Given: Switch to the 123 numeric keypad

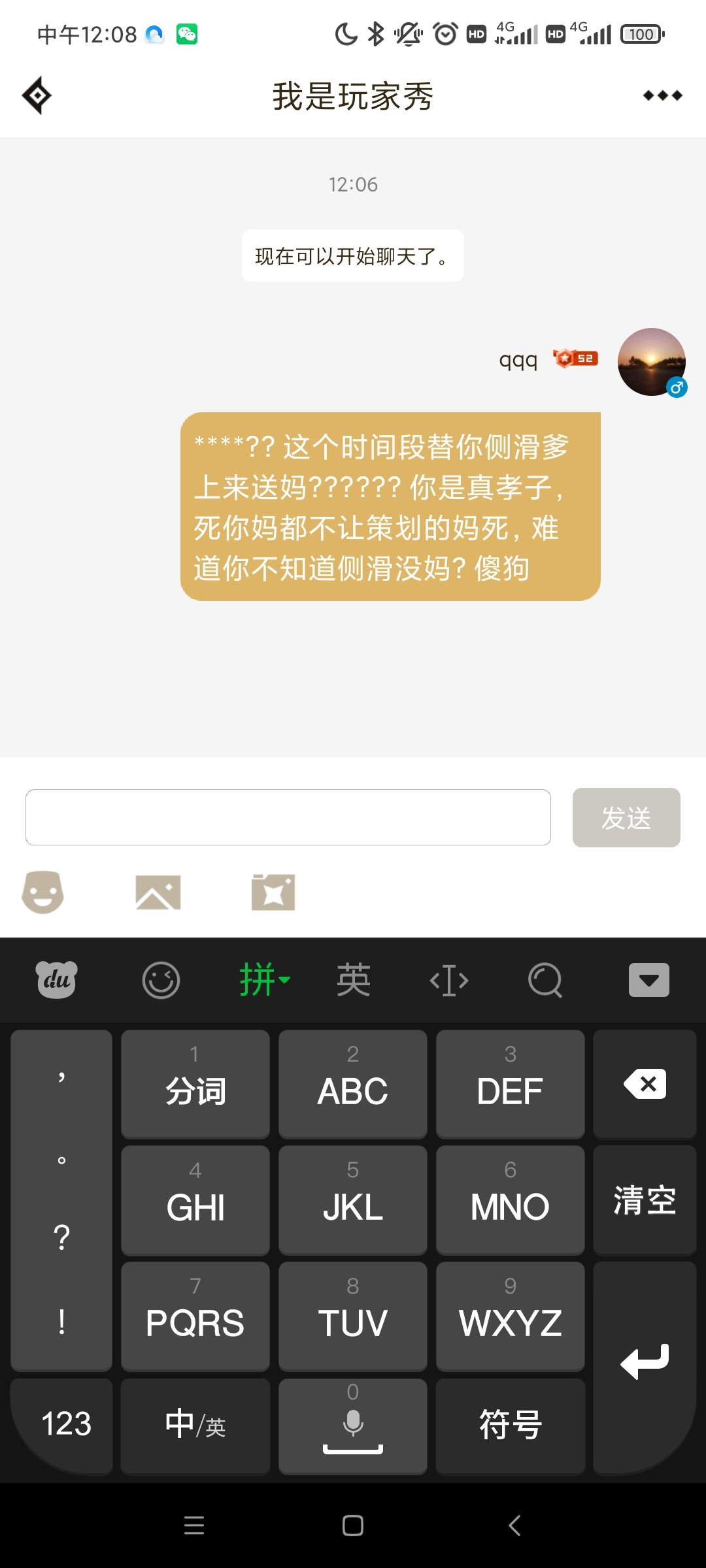Looking at the screenshot, I should point(66,1424).
